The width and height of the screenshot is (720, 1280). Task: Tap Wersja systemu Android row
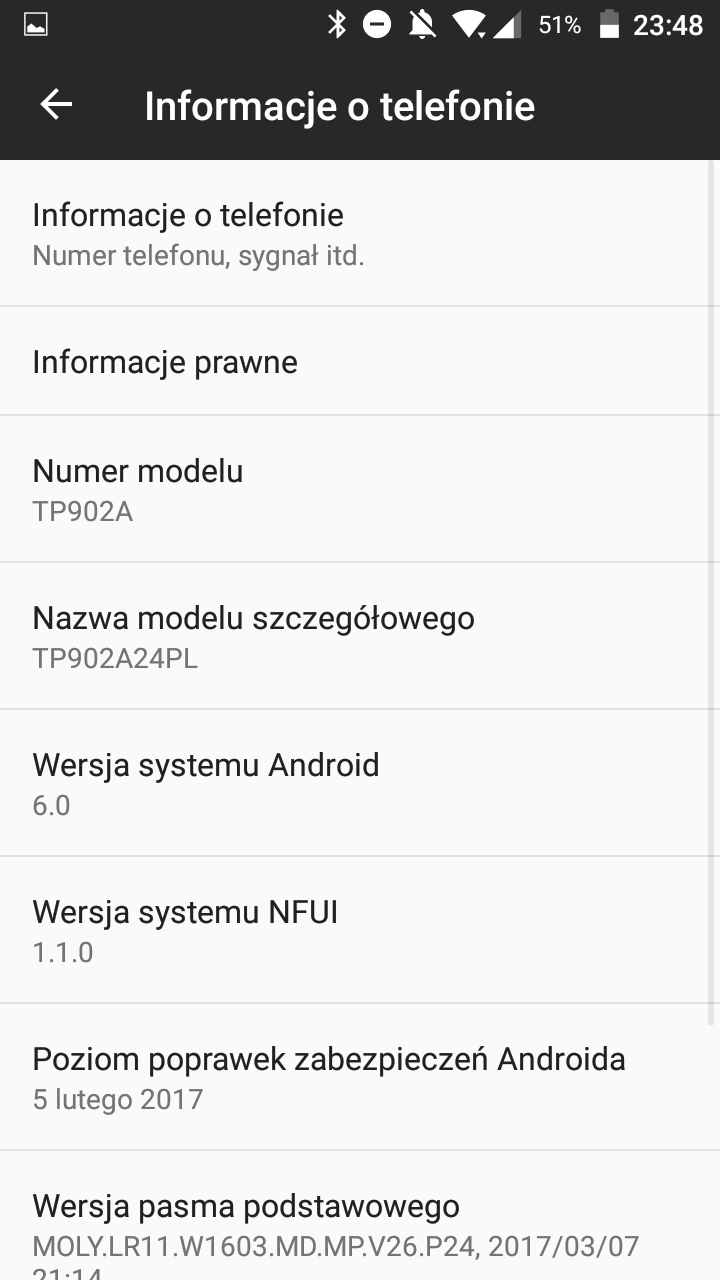(x=360, y=783)
